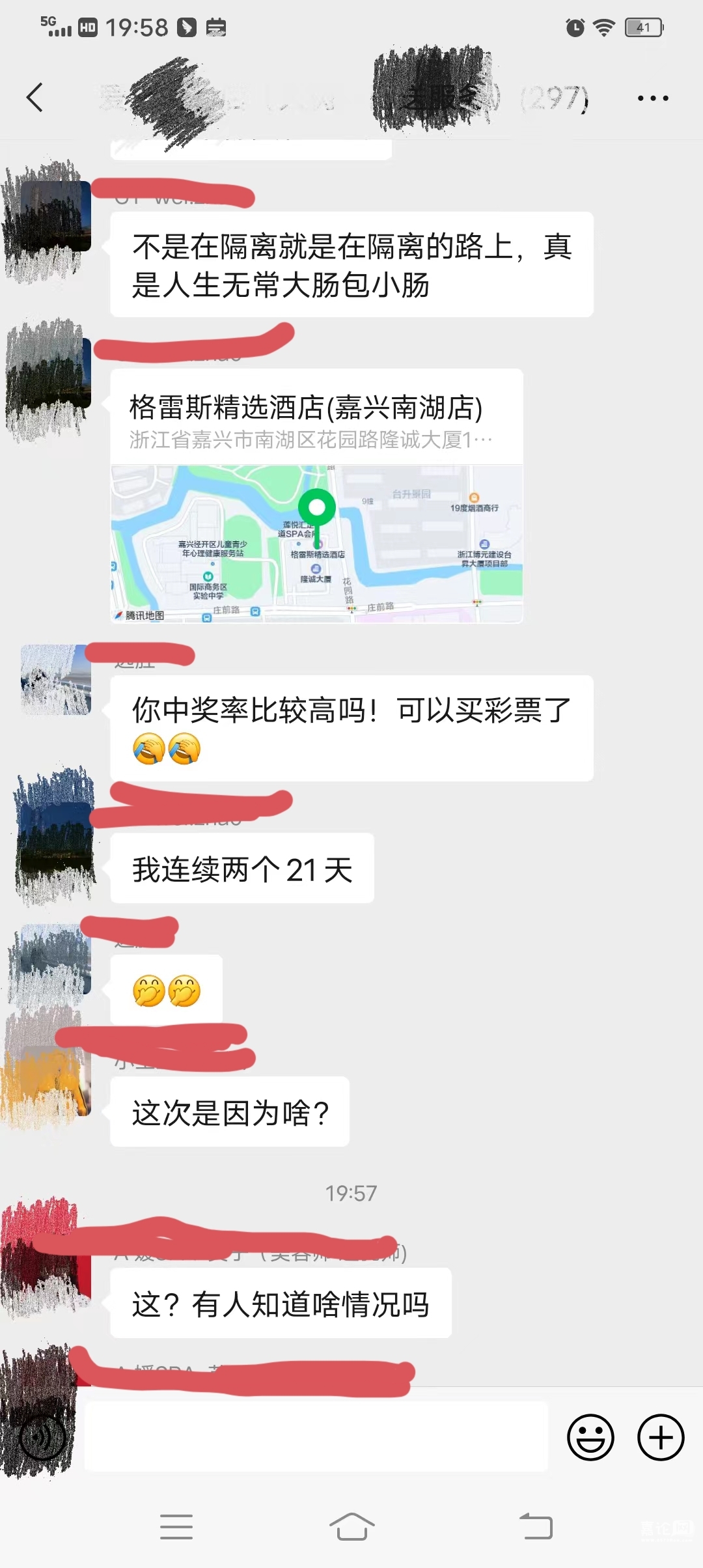The width and height of the screenshot is (703, 1568).
Task: Tap the system home button
Action: point(351,1526)
